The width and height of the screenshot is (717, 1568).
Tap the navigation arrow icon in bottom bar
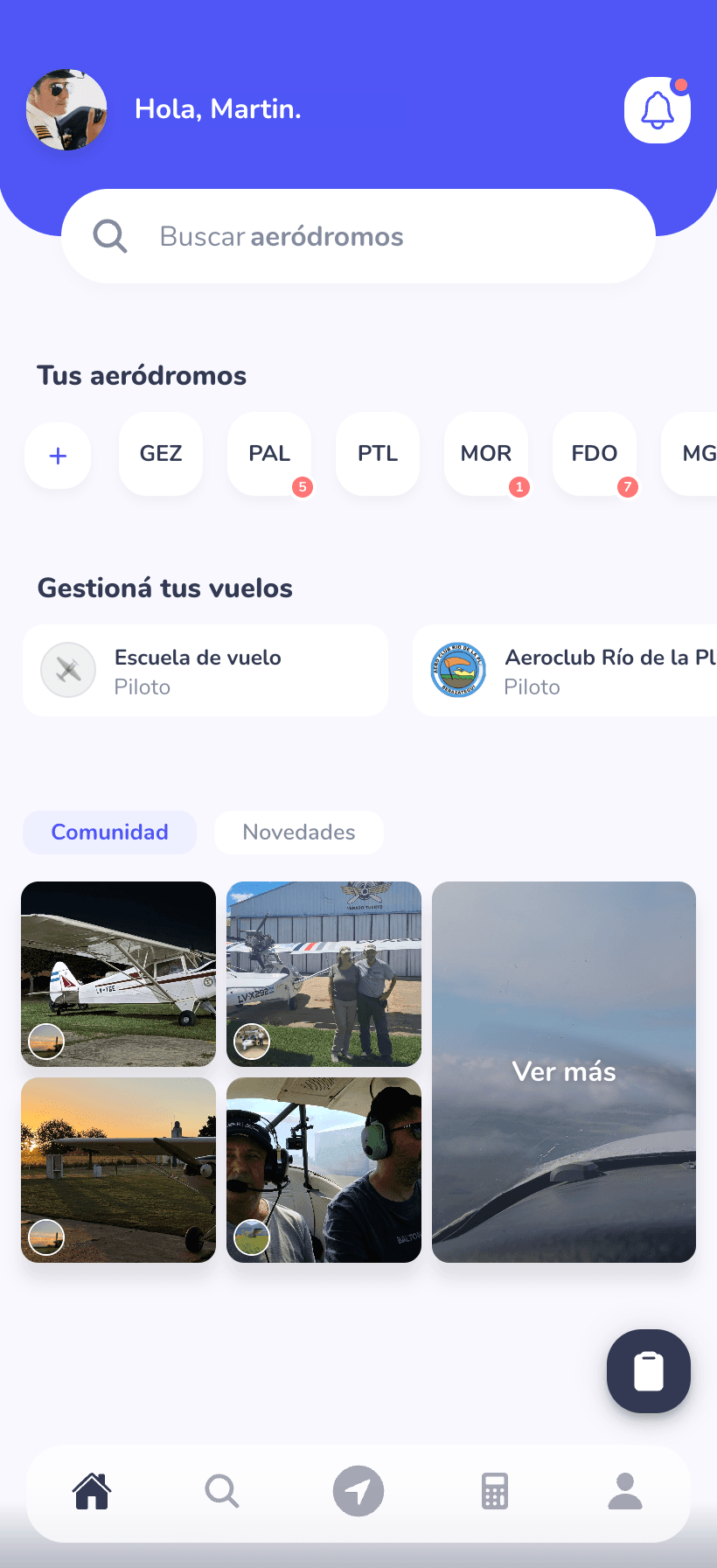coord(358,1491)
